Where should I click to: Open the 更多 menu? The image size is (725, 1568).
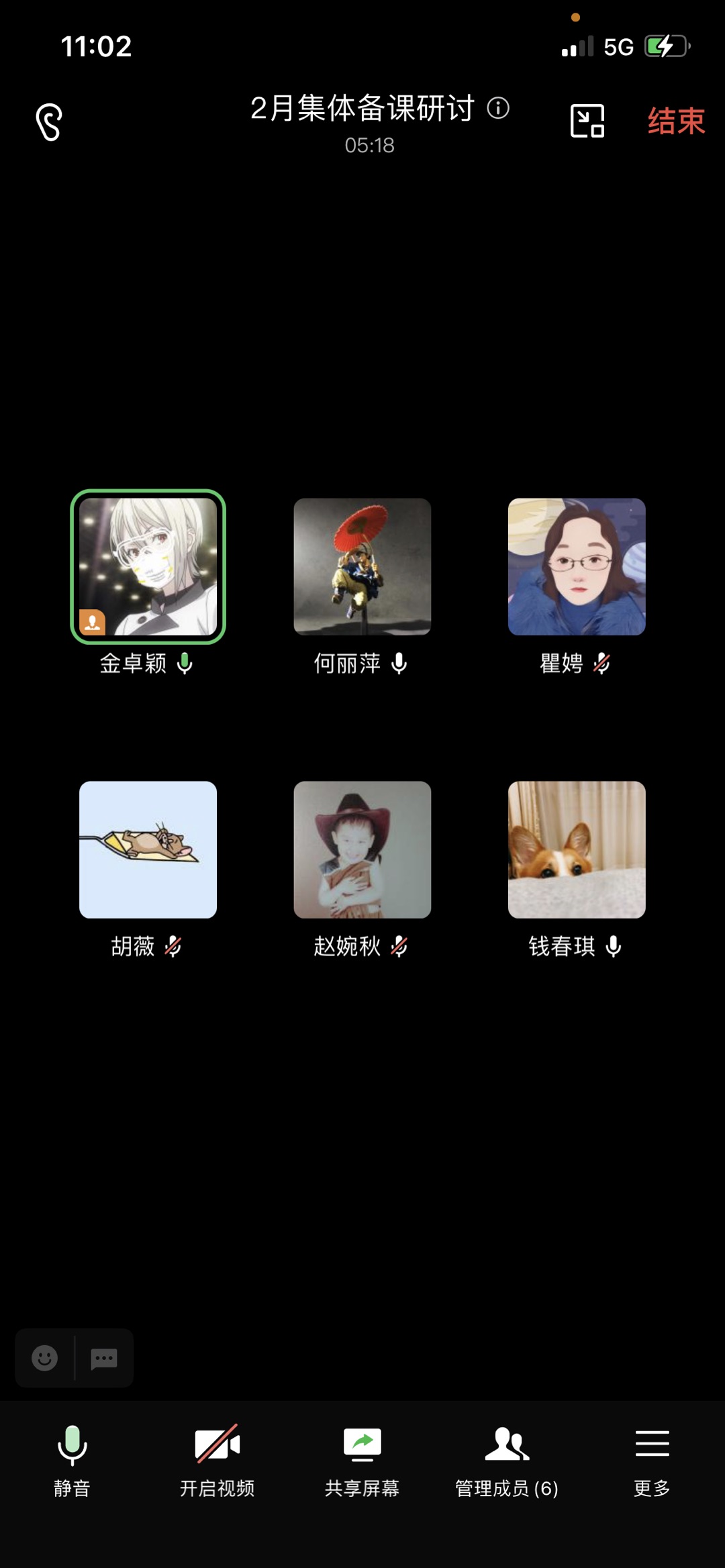point(652,1460)
